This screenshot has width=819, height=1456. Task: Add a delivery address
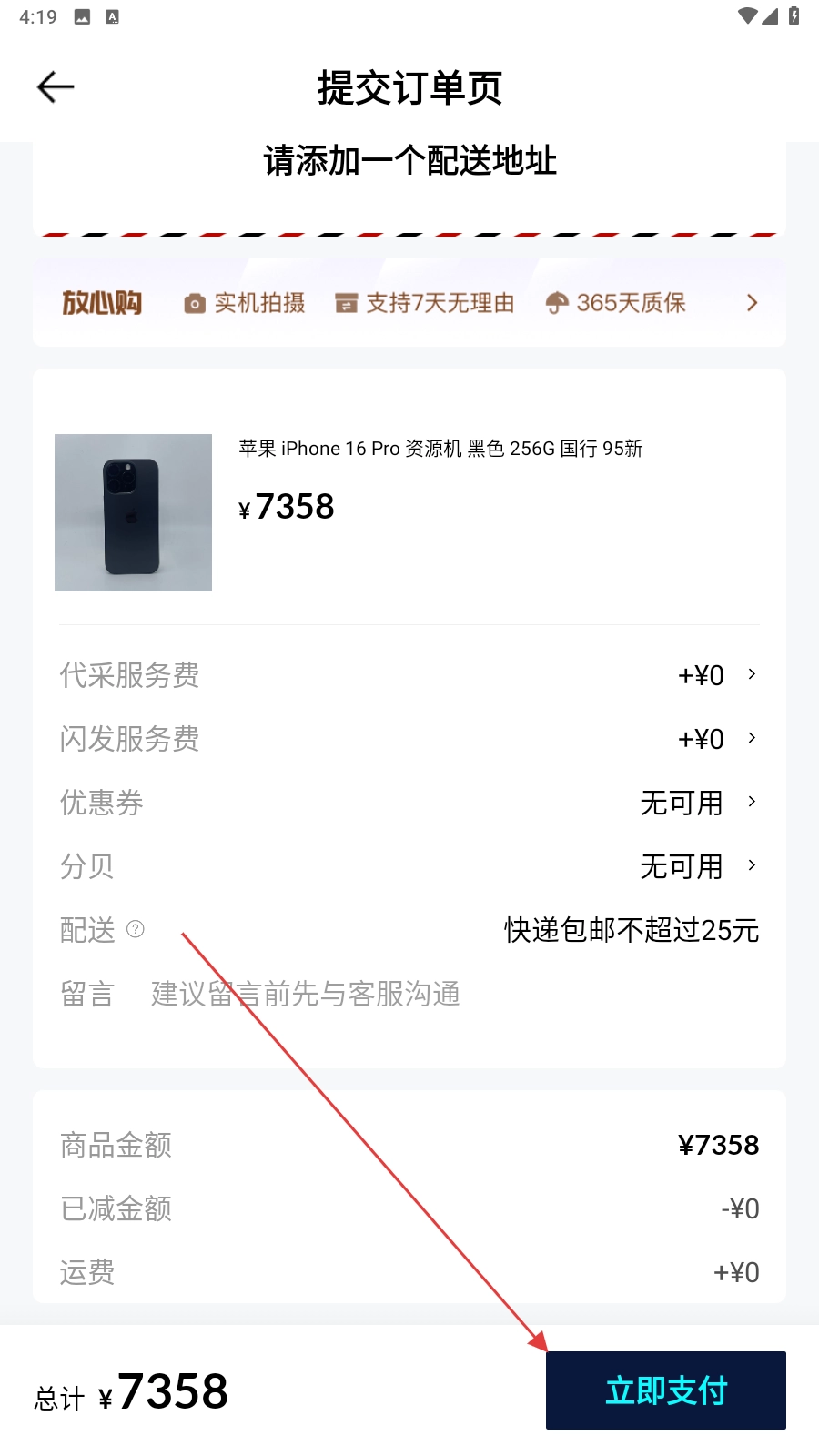[x=409, y=162]
